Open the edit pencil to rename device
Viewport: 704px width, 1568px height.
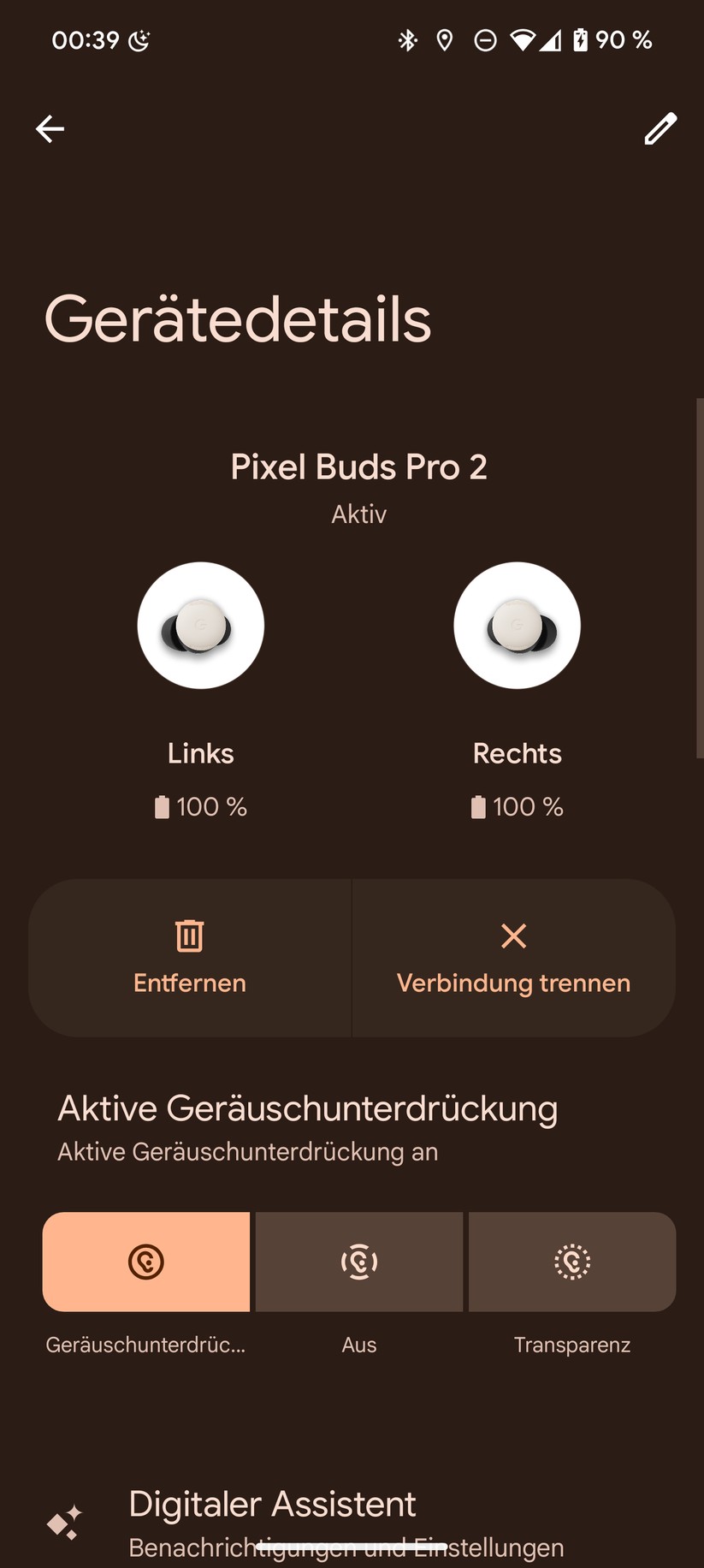(660, 128)
